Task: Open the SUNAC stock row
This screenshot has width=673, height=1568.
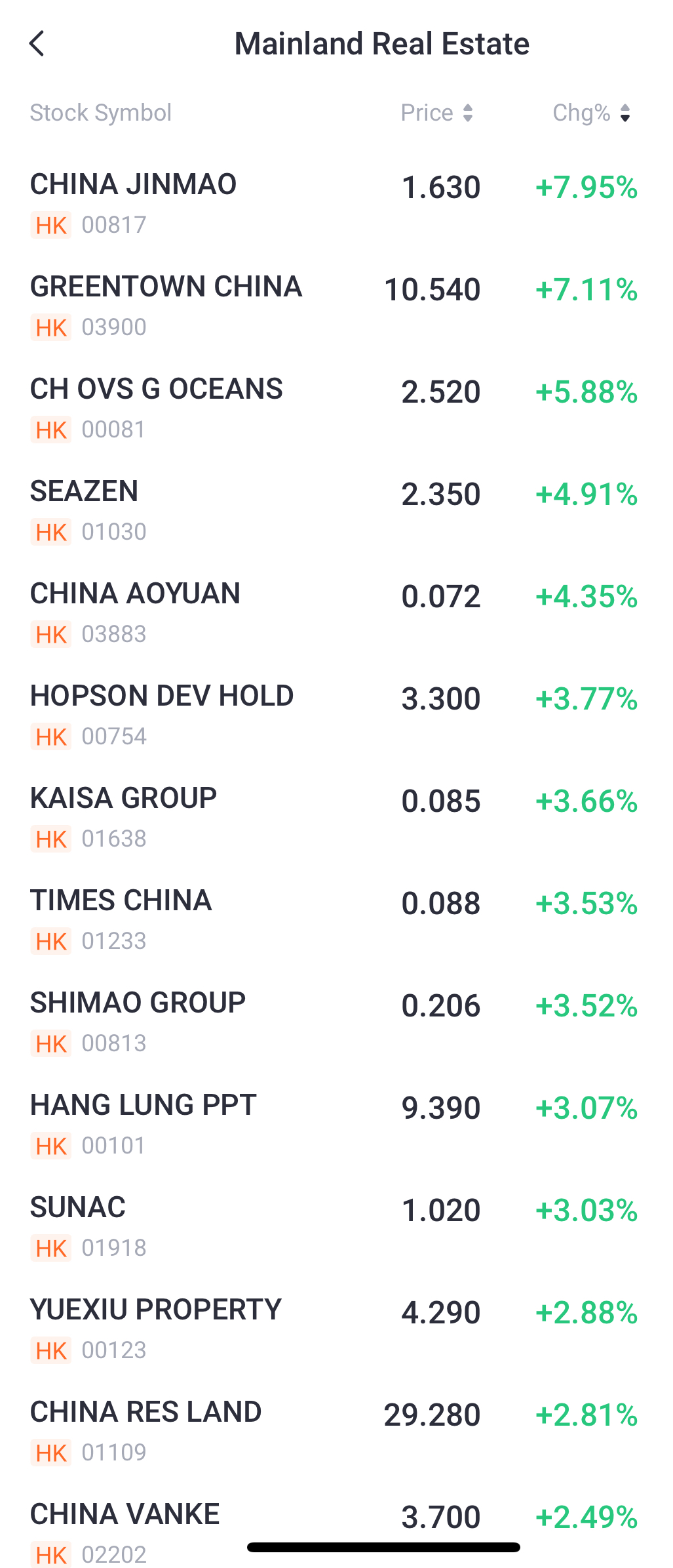Action: pos(334,1226)
